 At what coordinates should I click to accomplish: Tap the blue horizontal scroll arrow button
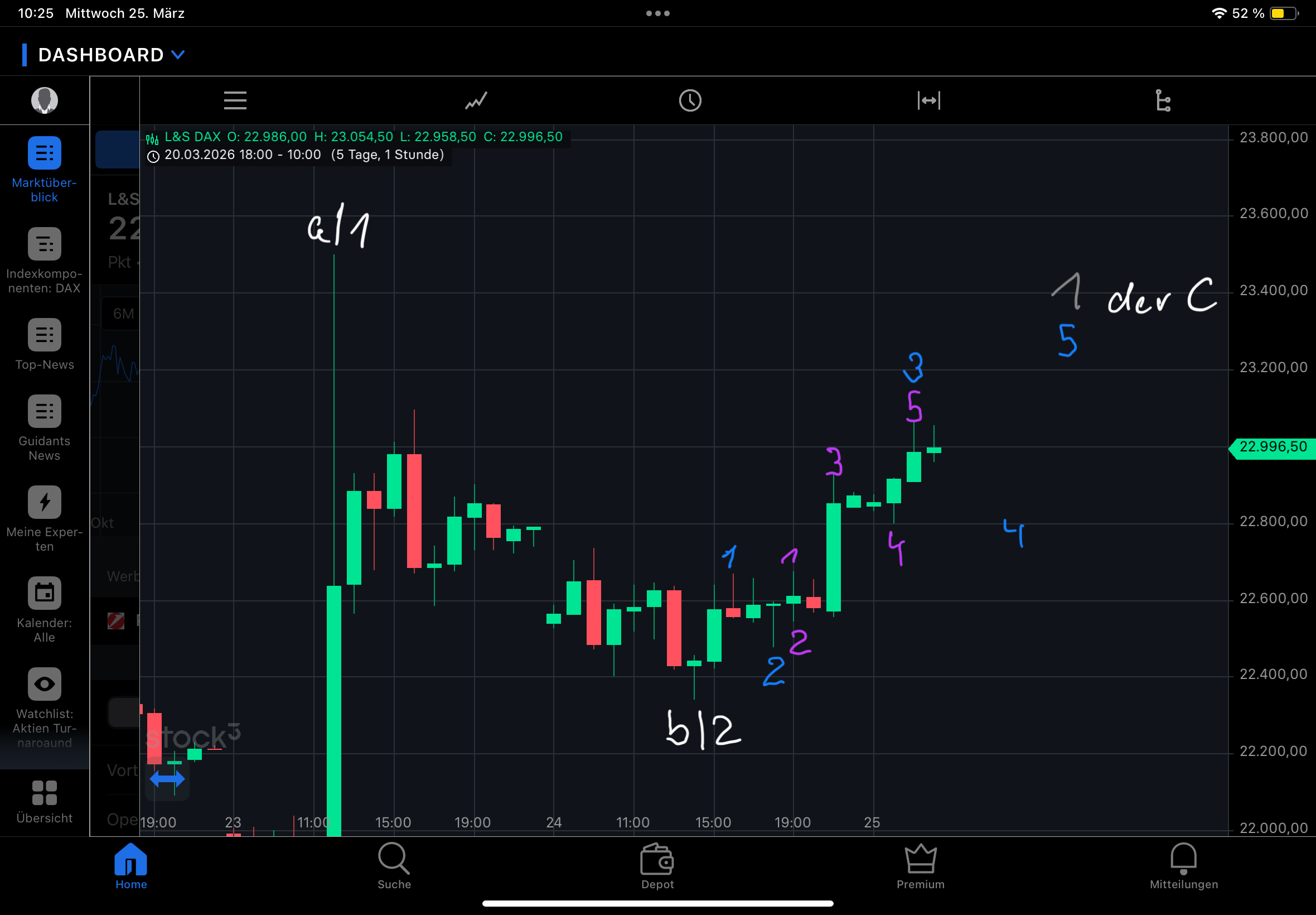(x=167, y=778)
